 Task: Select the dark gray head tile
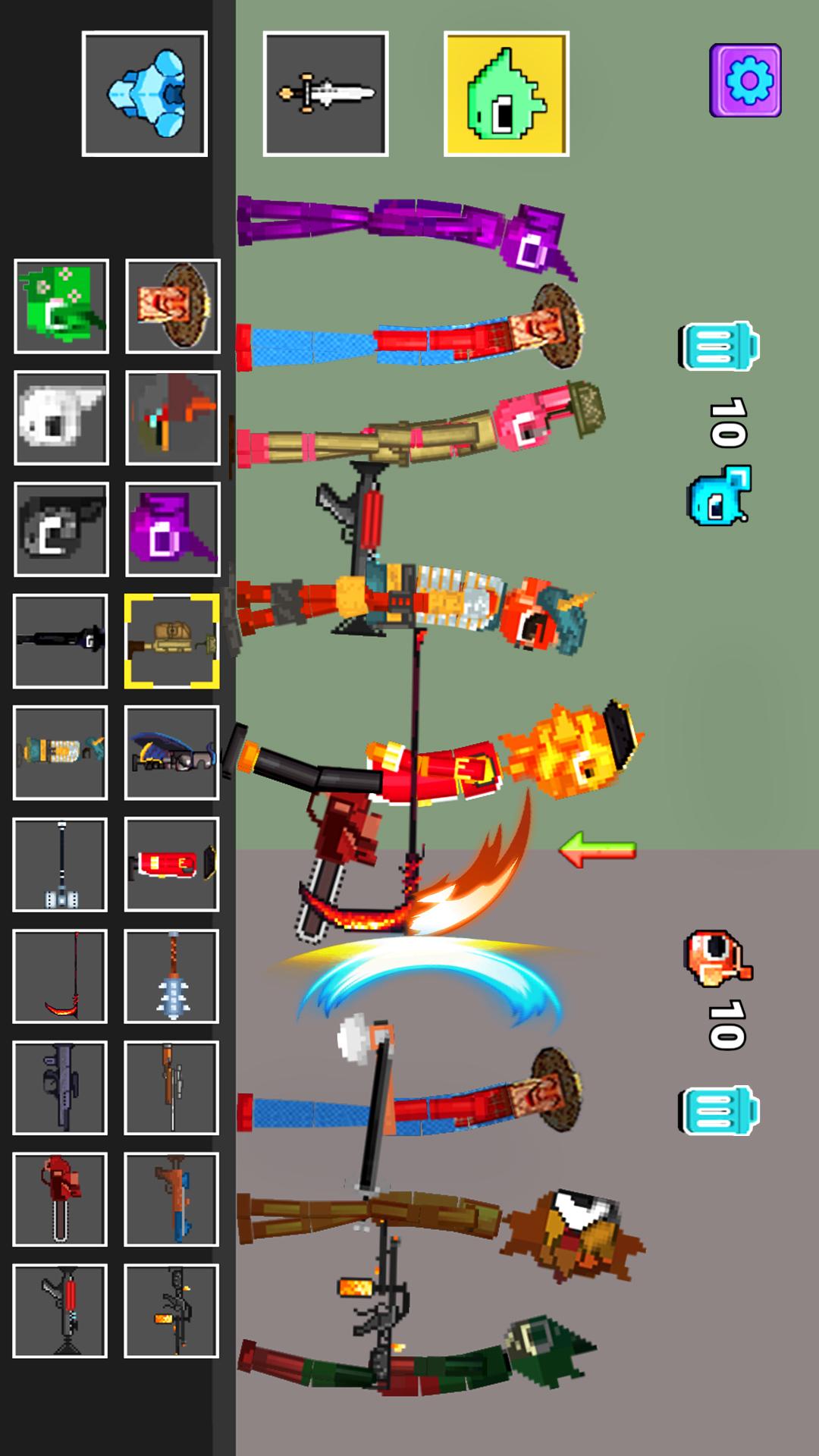[61, 529]
